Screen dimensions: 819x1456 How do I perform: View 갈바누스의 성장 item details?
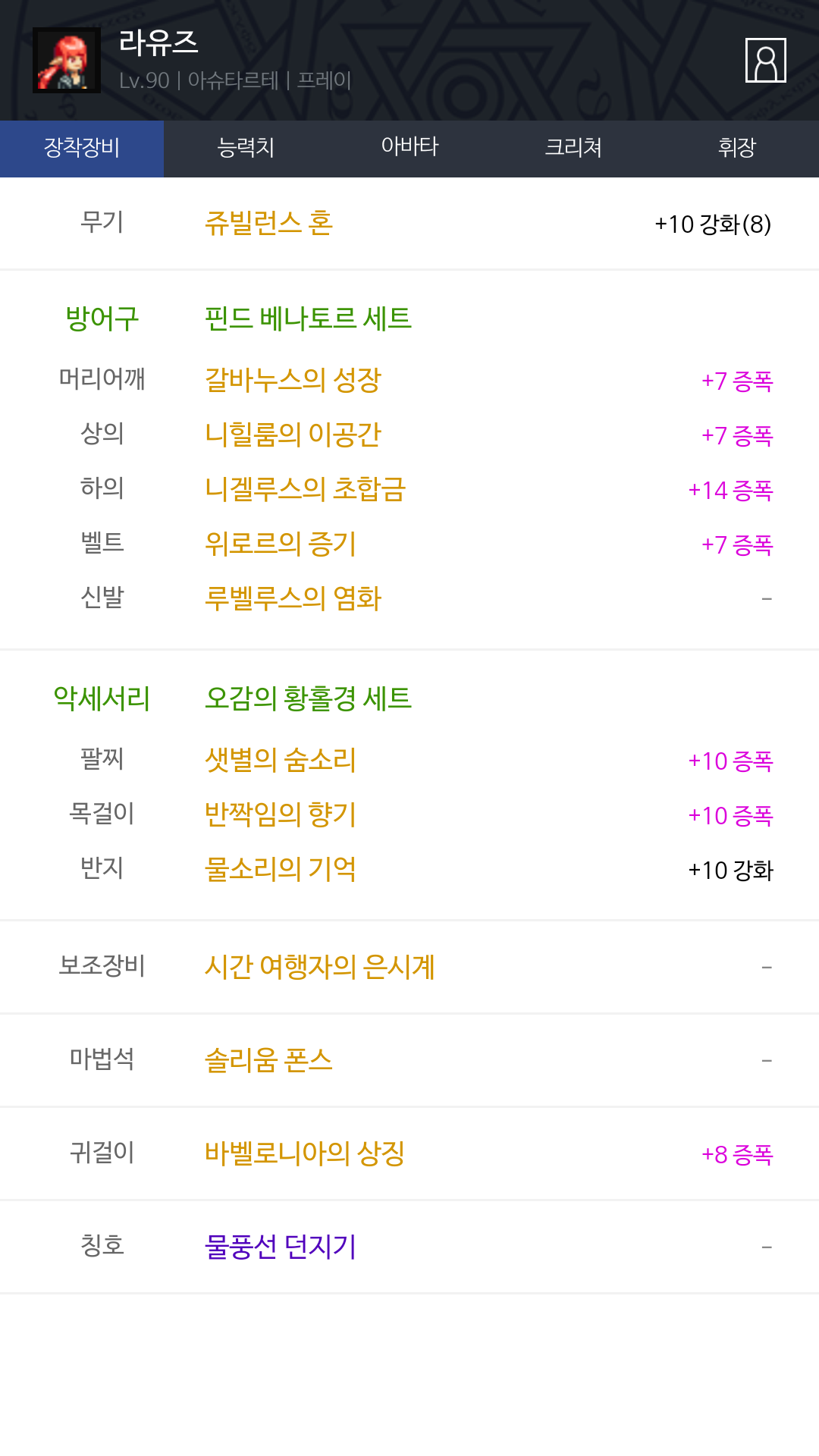click(x=293, y=380)
